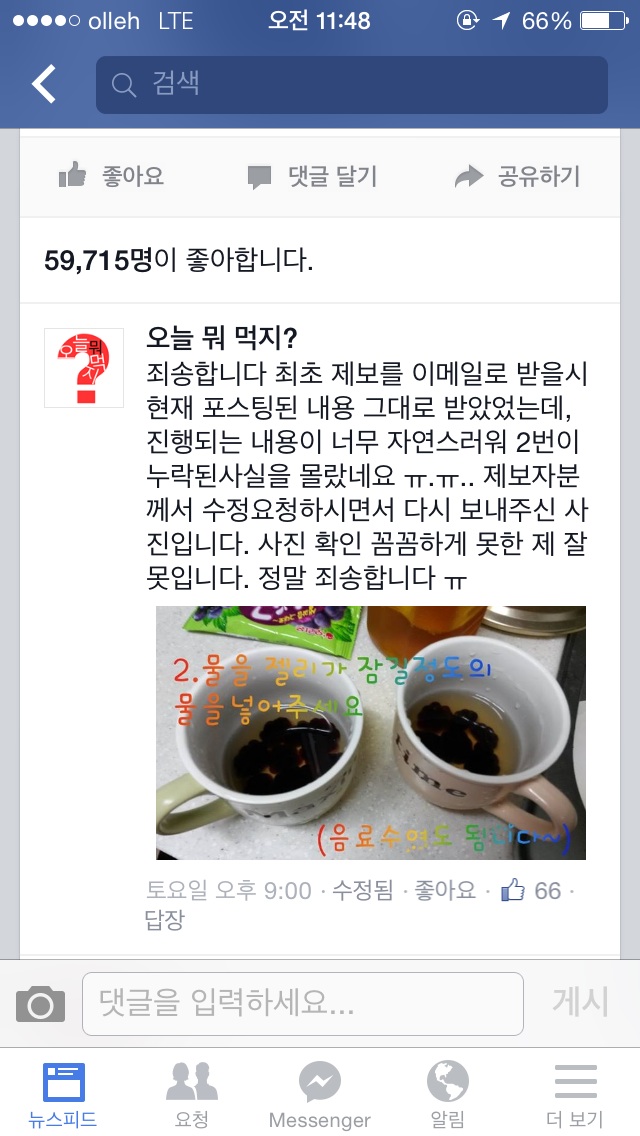Open 오늘 뭐 먹지? profile picture
This screenshot has height=1136, width=640.
tap(84, 367)
